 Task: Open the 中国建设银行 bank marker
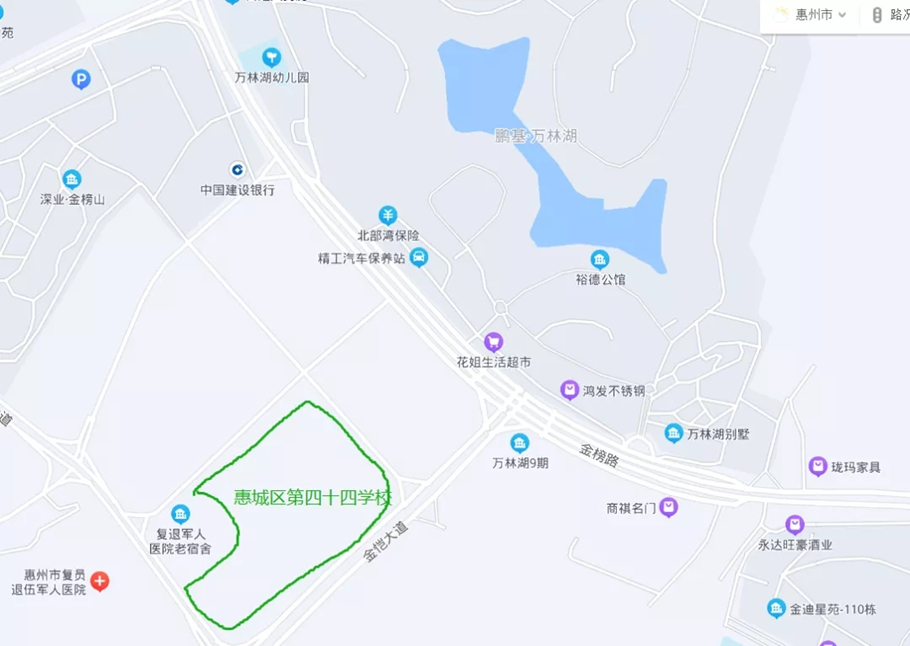[x=237, y=170]
